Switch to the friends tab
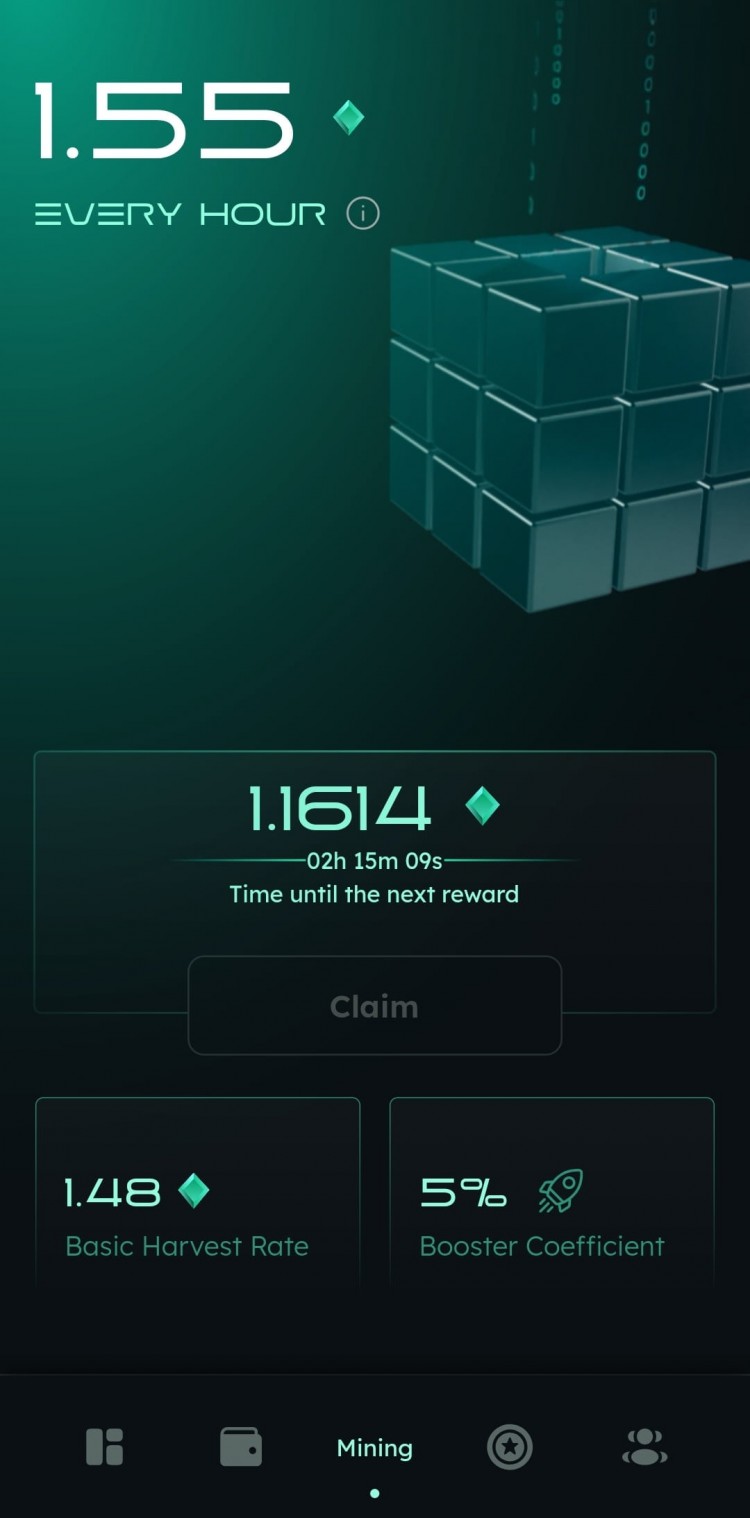Viewport: 750px width, 1518px height. point(645,1447)
